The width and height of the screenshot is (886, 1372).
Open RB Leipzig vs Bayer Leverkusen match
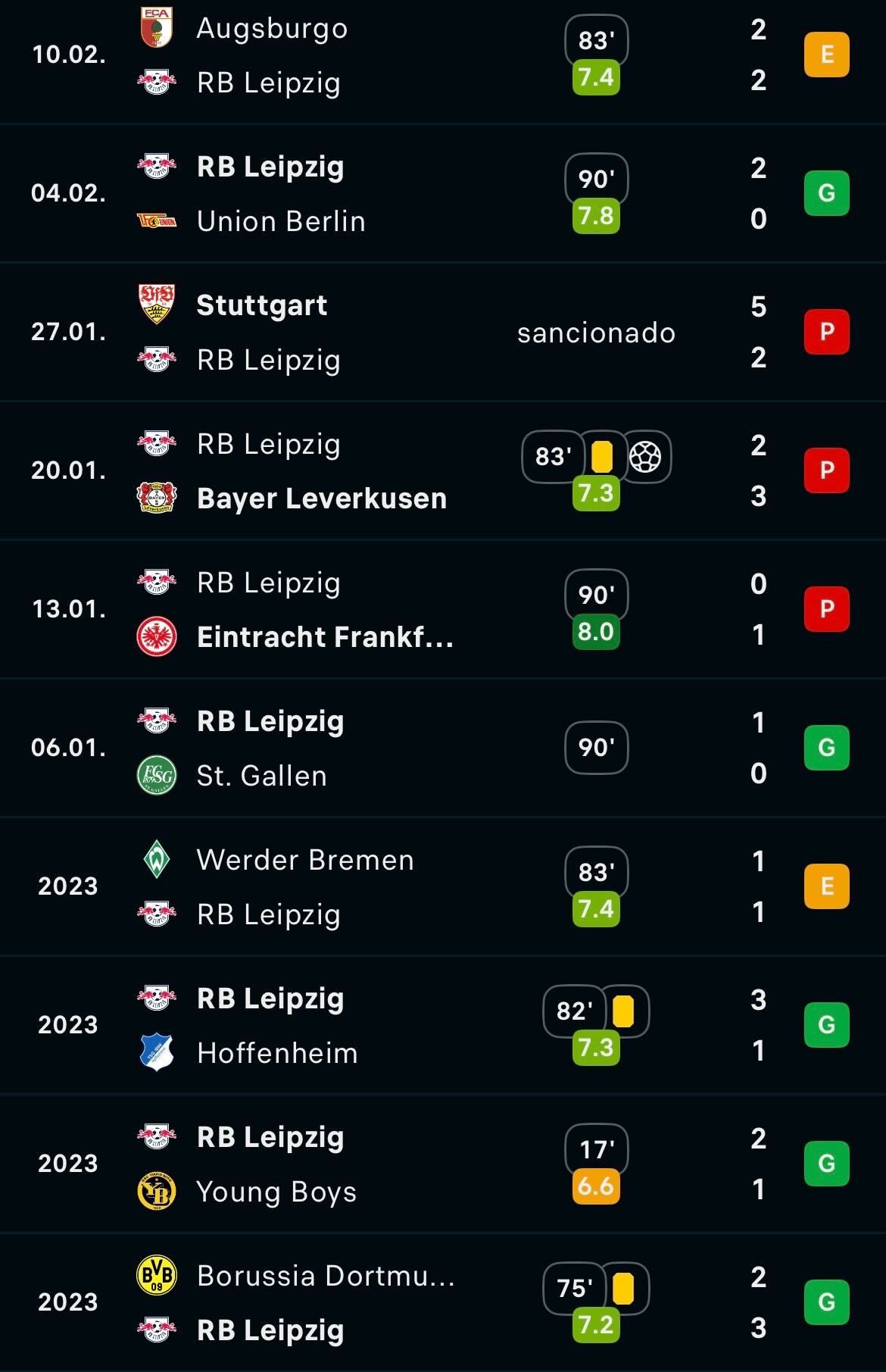443,470
